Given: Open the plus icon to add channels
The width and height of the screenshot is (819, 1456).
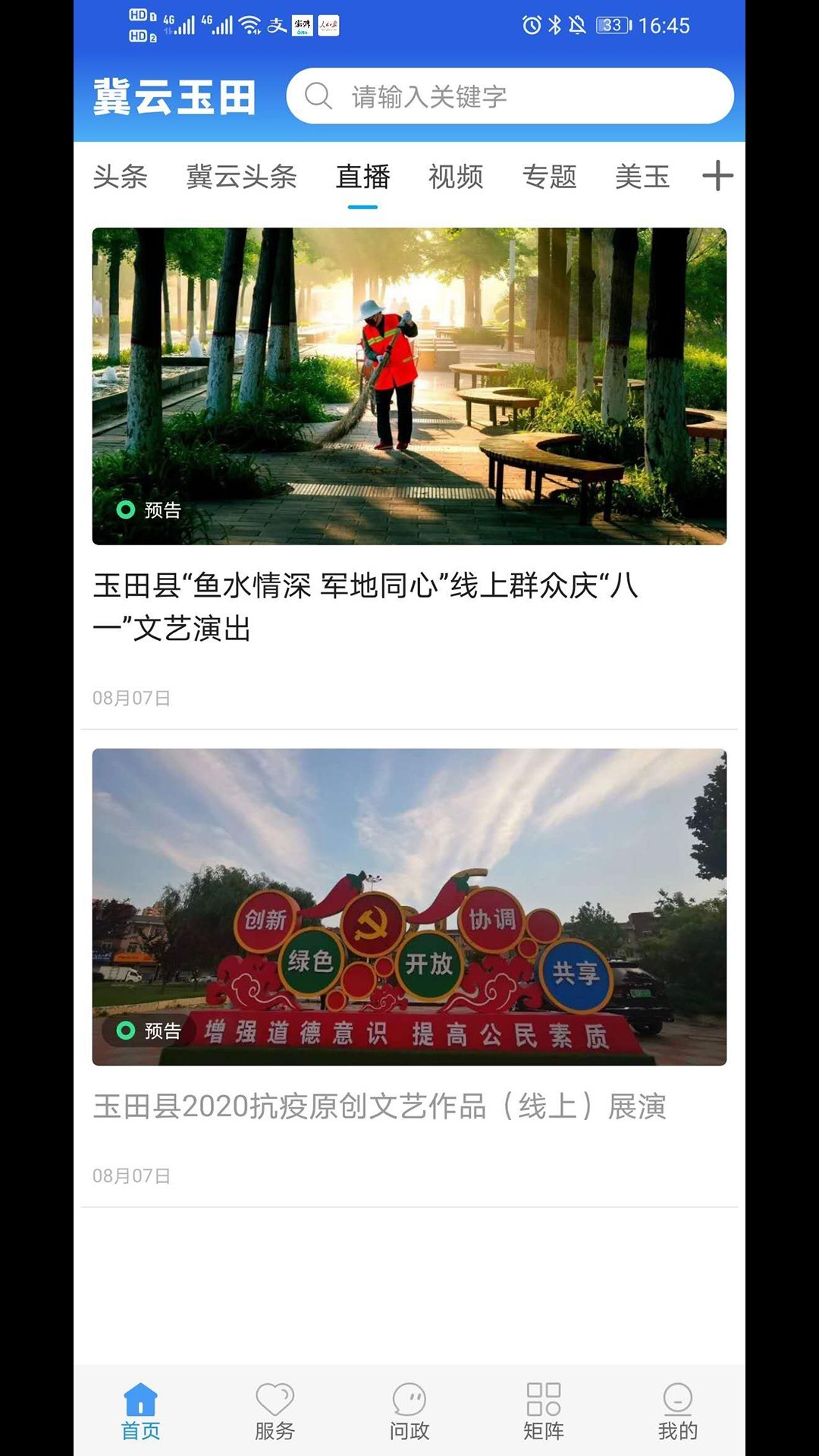Looking at the screenshot, I should click(717, 176).
